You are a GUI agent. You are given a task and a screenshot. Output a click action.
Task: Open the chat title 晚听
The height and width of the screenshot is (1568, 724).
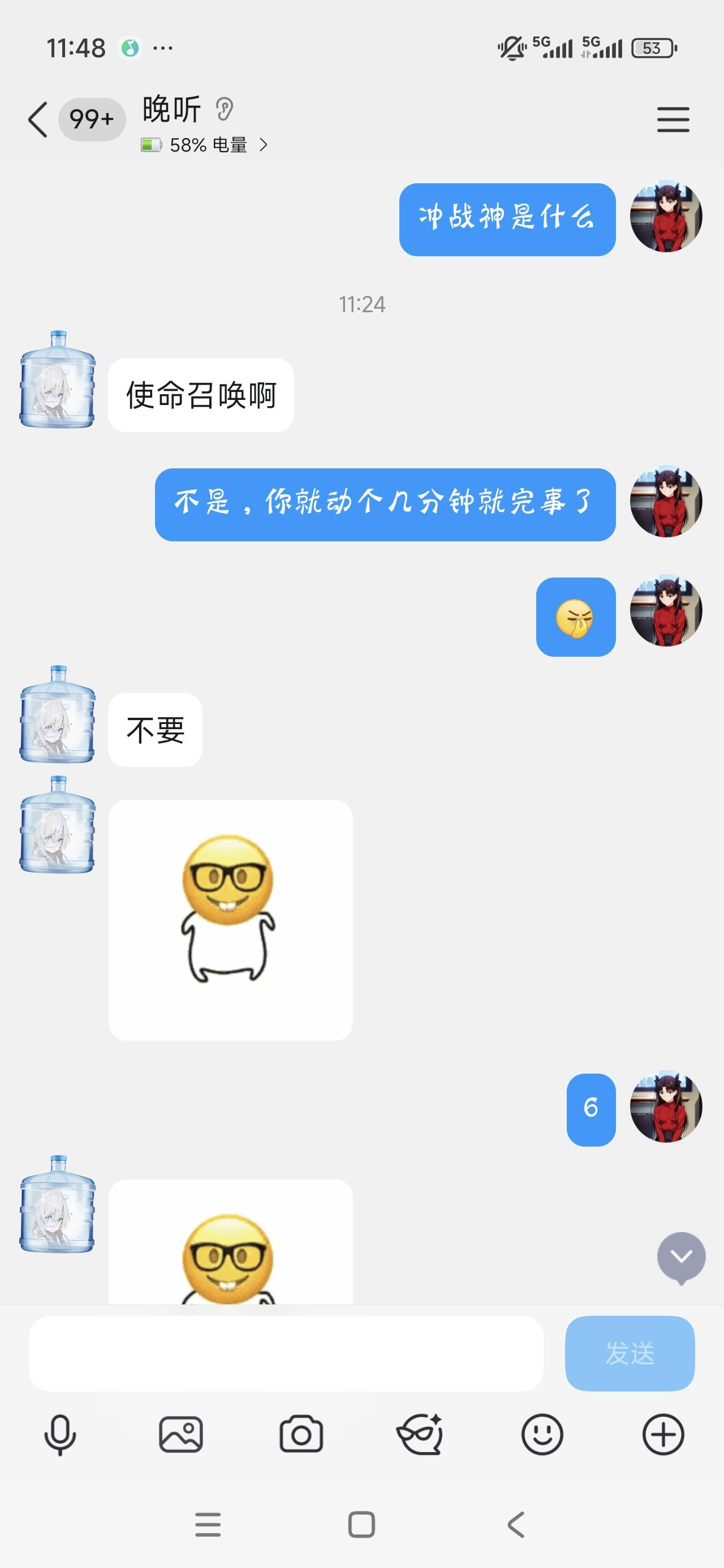pos(171,109)
